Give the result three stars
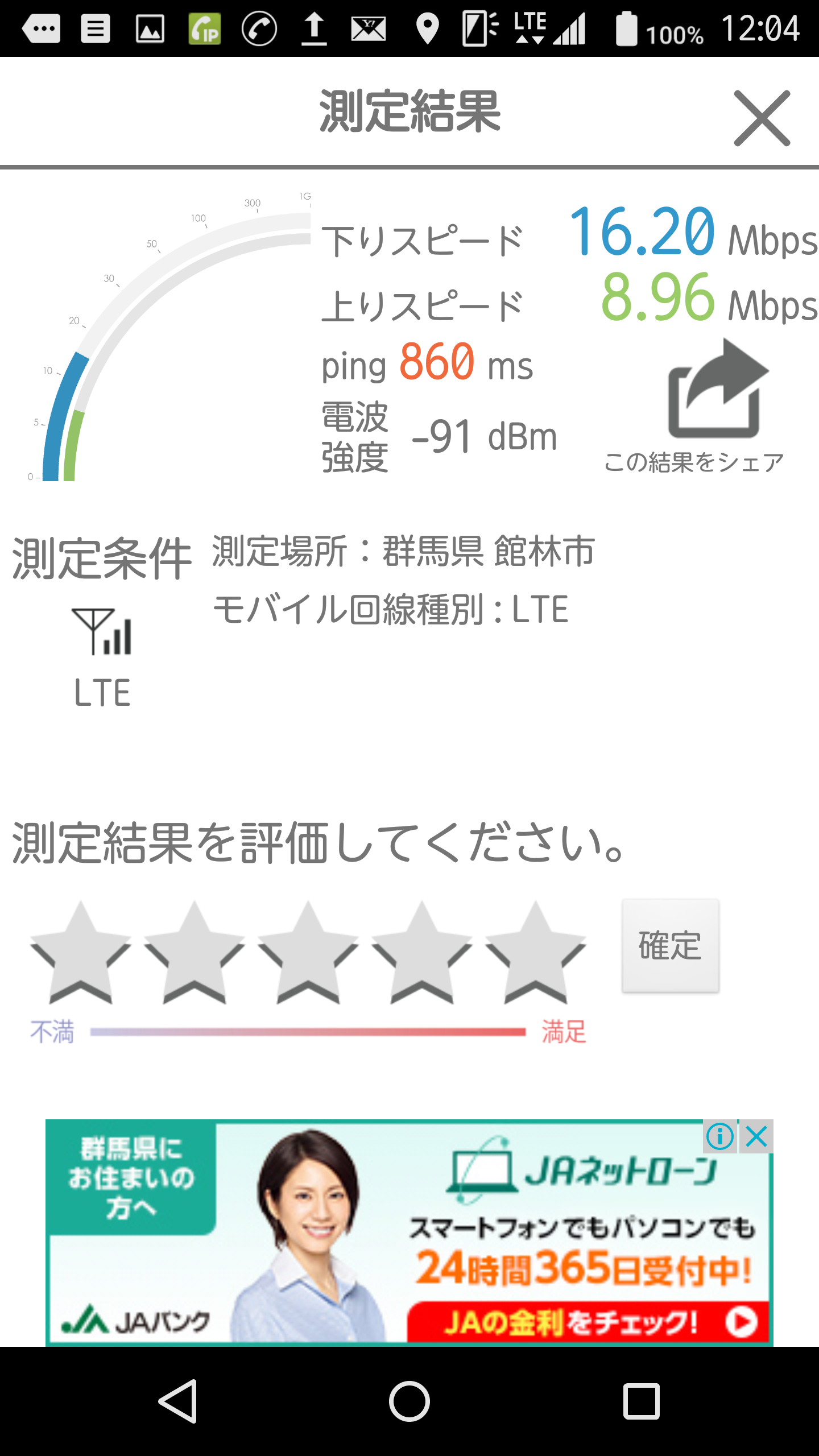This screenshot has height=1456, width=819. [308, 953]
